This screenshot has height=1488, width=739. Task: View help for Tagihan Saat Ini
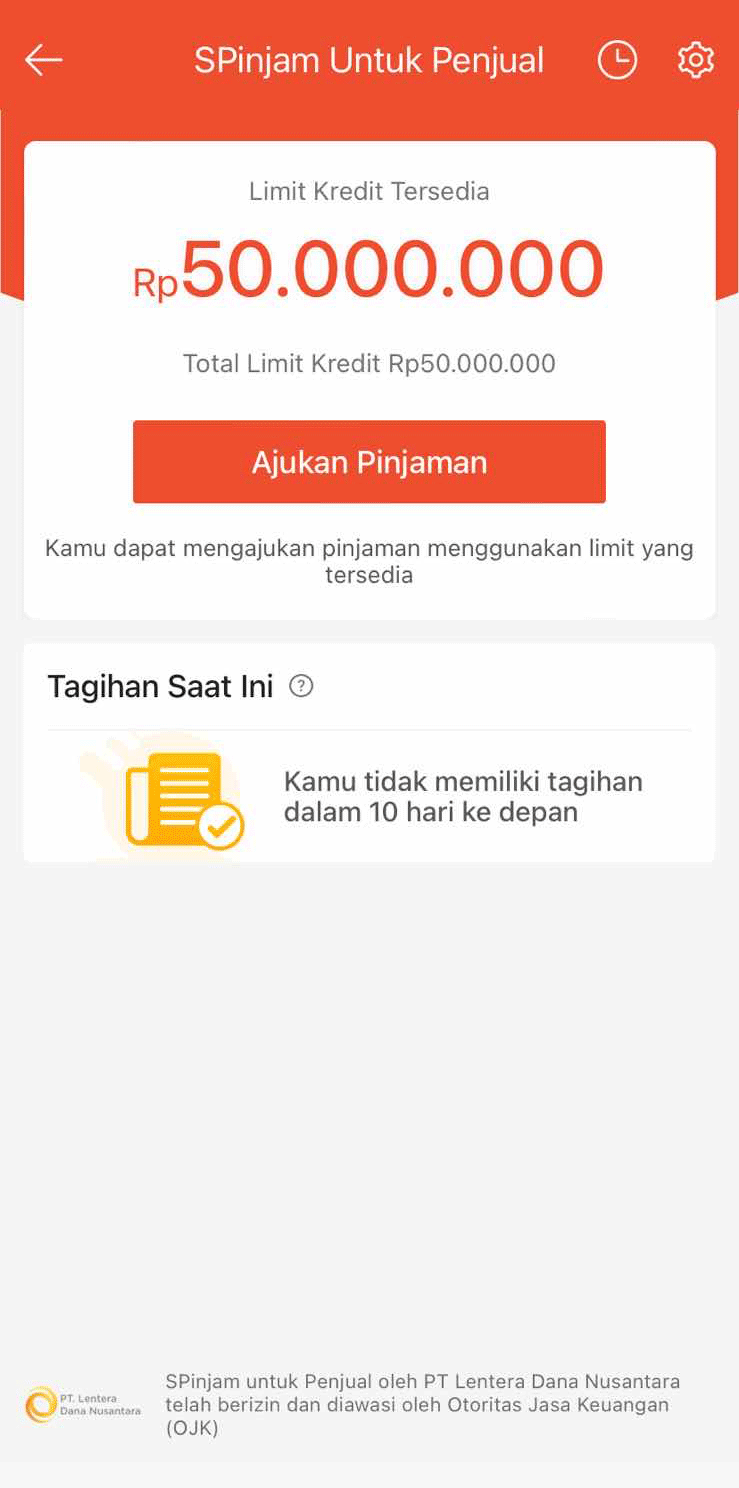coord(301,686)
